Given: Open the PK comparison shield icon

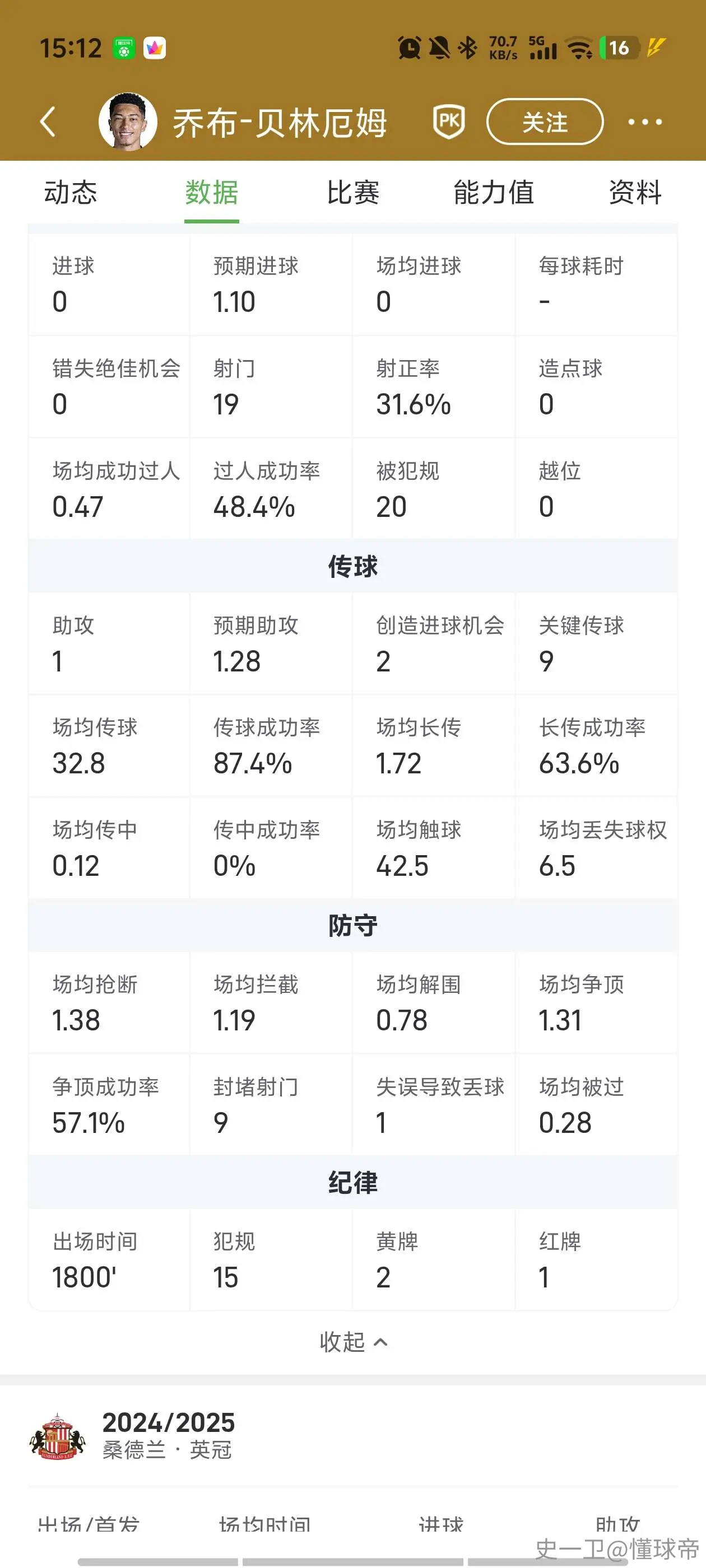Looking at the screenshot, I should 449,121.
